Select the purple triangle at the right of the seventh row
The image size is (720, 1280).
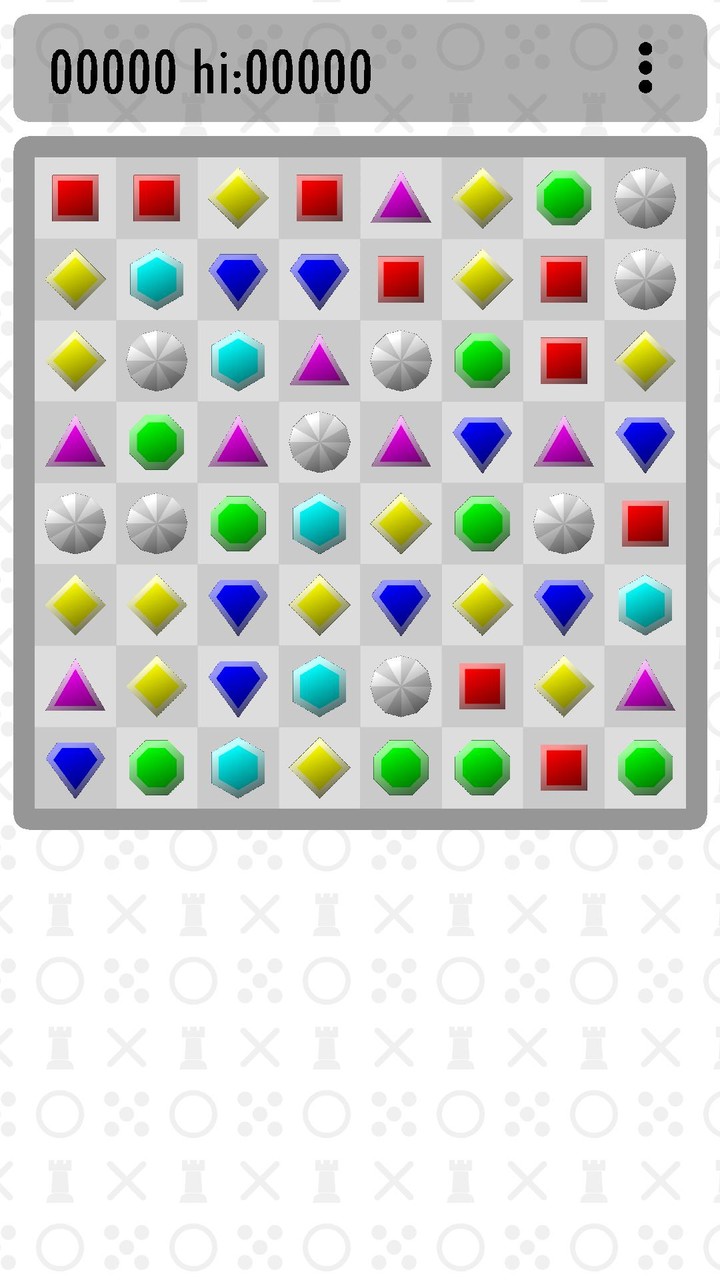click(645, 684)
